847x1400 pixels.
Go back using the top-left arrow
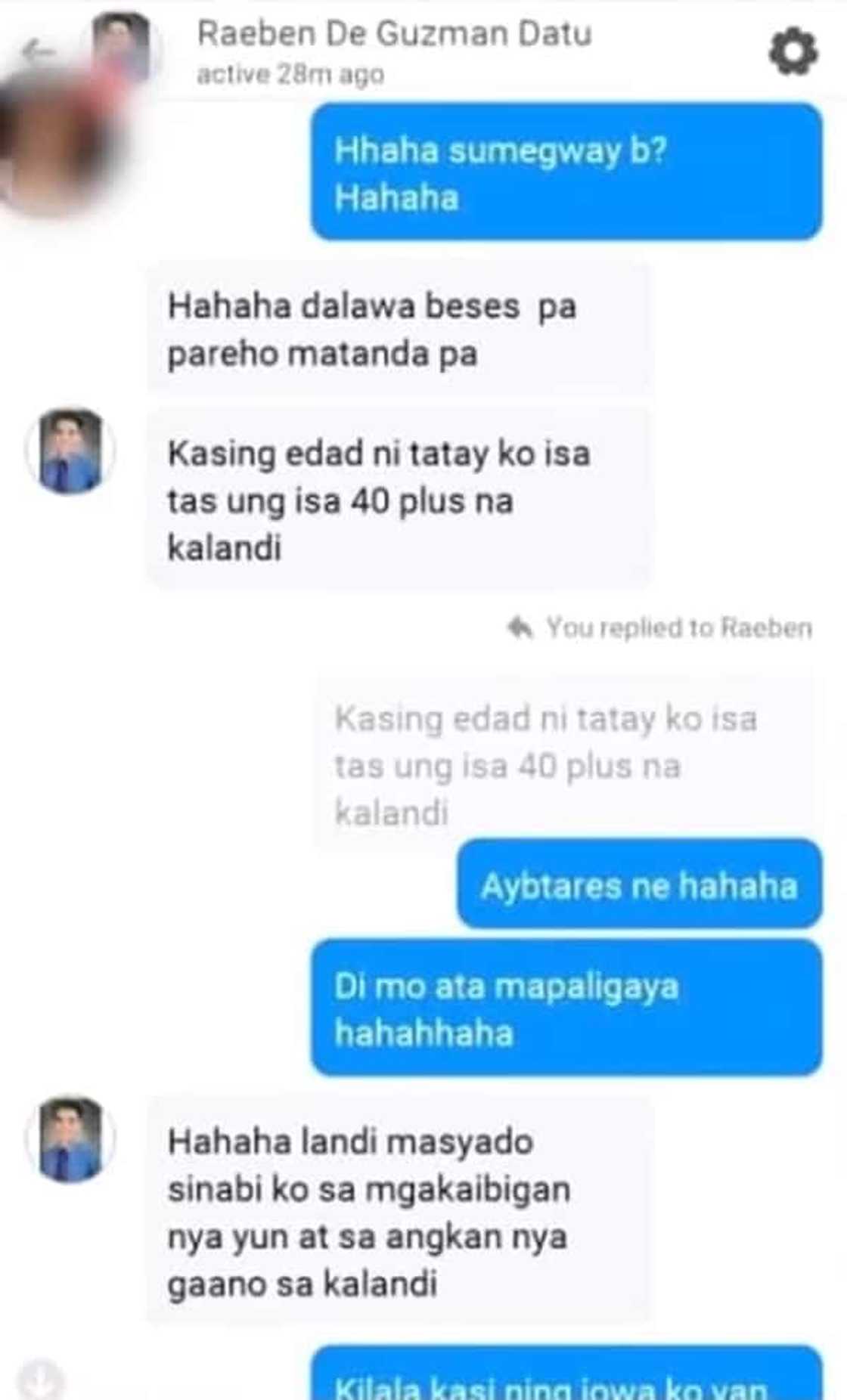click(x=38, y=51)
